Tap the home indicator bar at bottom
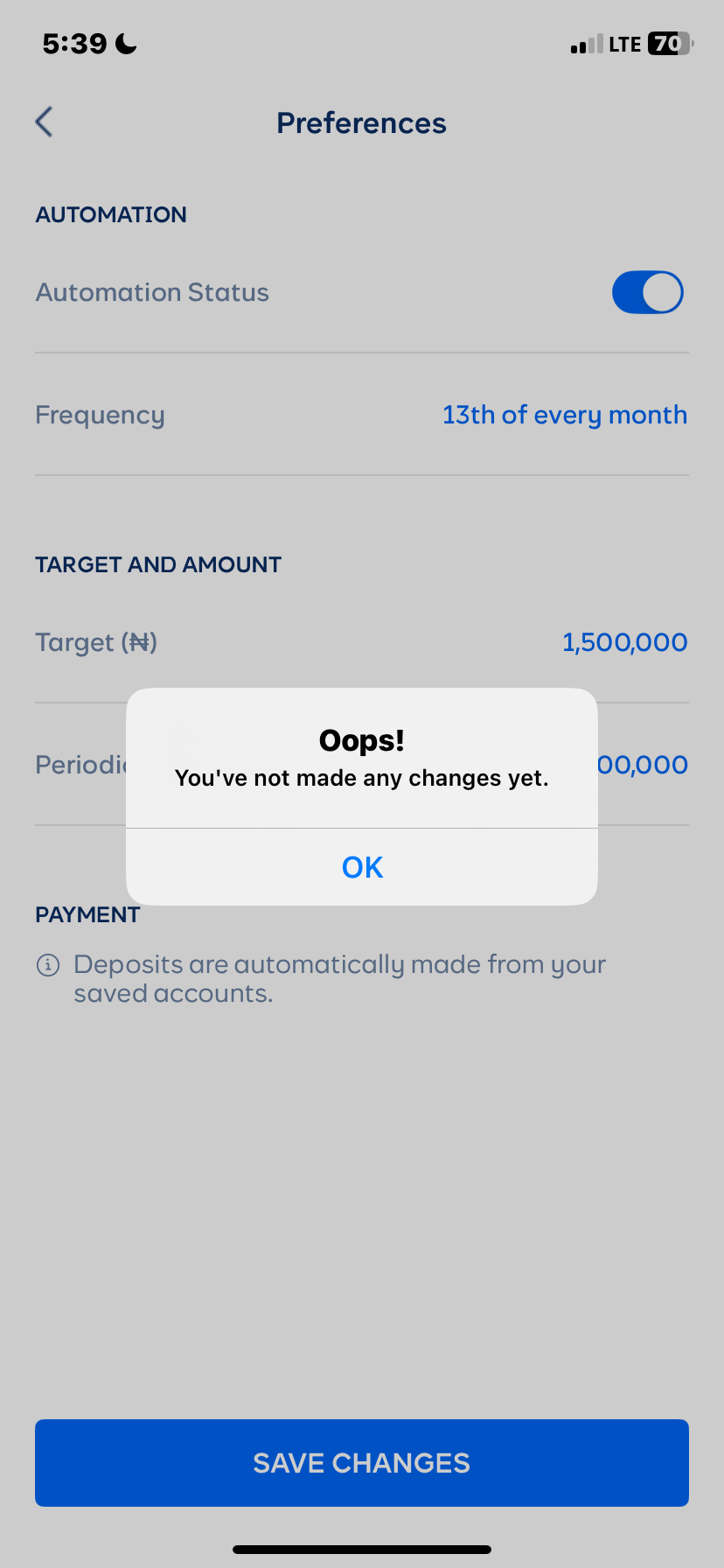This screenshot has width=724, height=1568. pos(361,1548)
